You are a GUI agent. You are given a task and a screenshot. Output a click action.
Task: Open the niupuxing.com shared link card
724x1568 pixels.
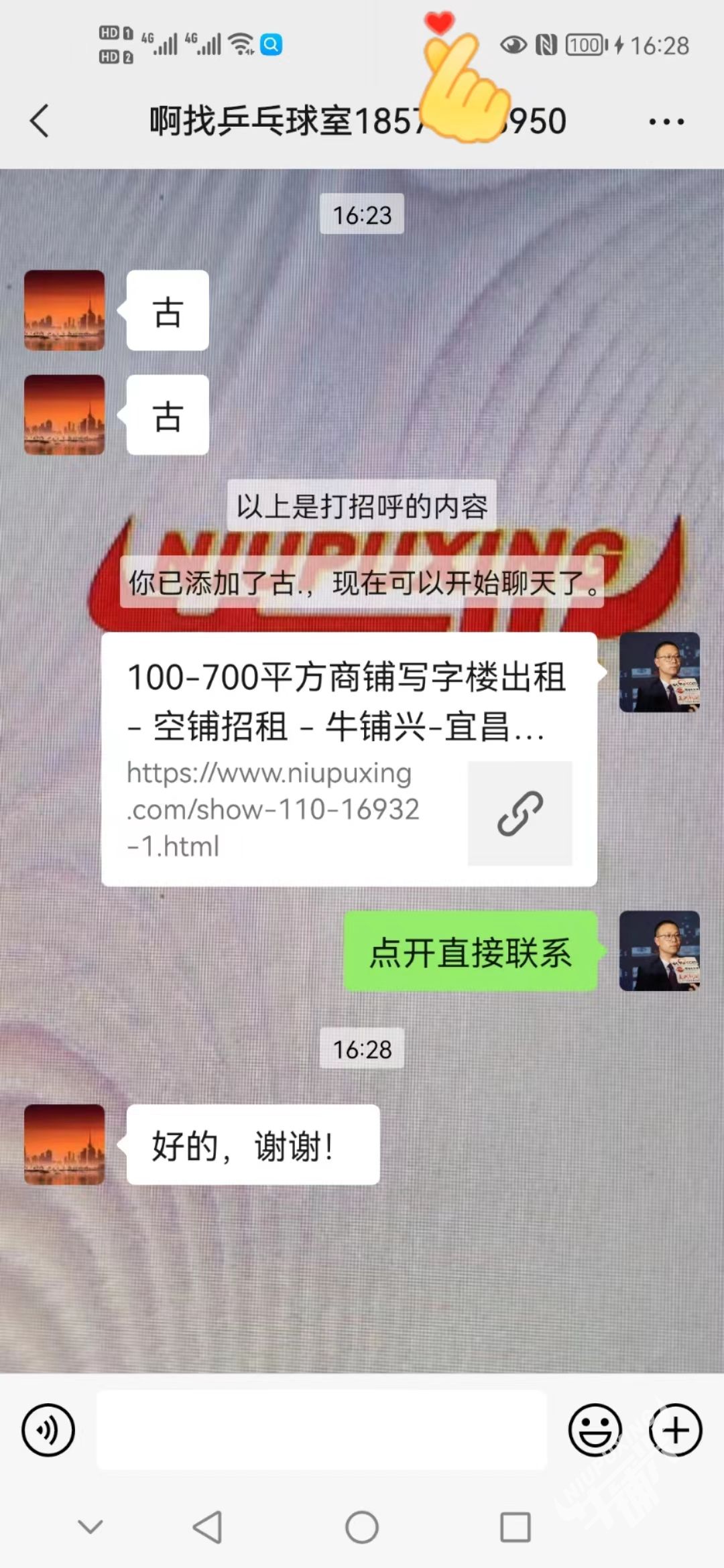point(349,759)
